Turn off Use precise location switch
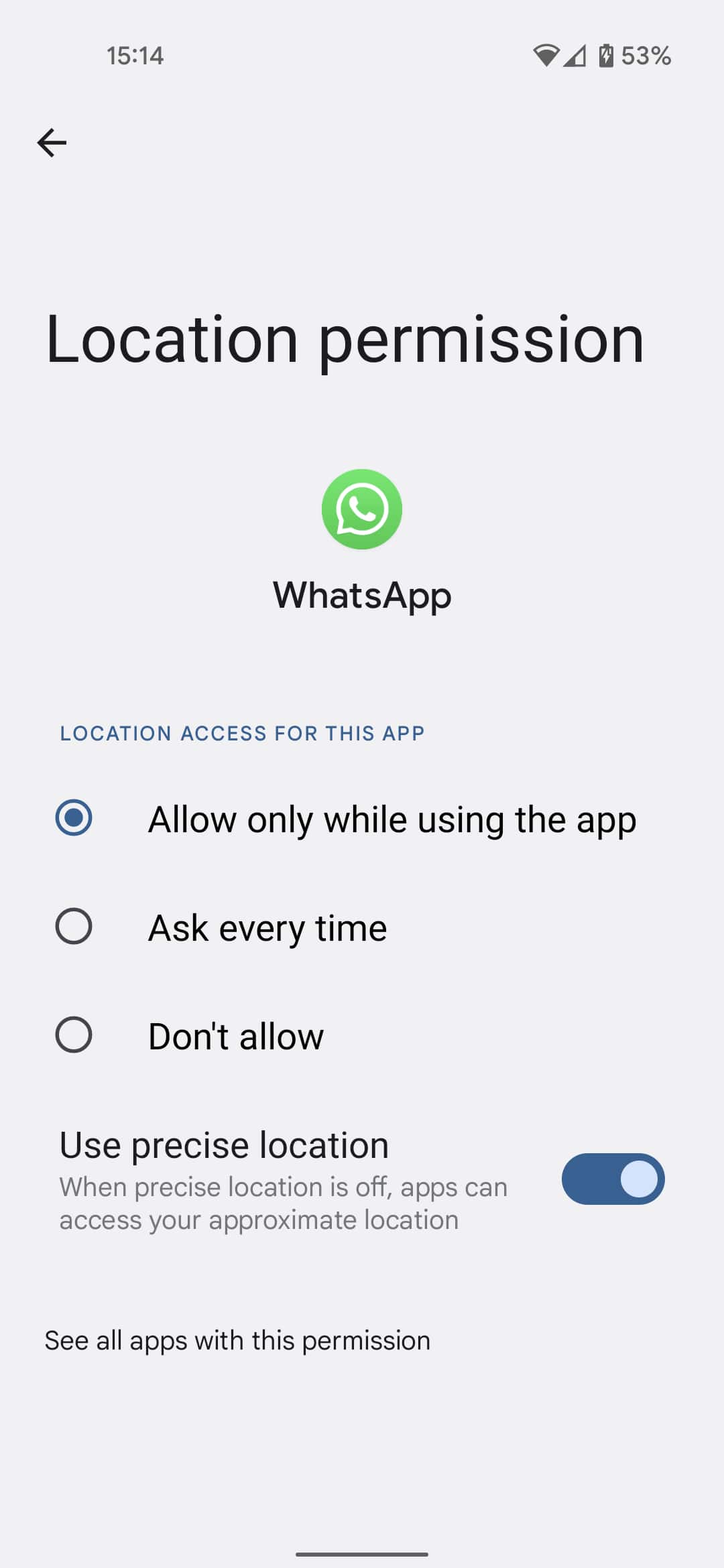This screenshot has width=724, height=1568. coord(613,1179)
